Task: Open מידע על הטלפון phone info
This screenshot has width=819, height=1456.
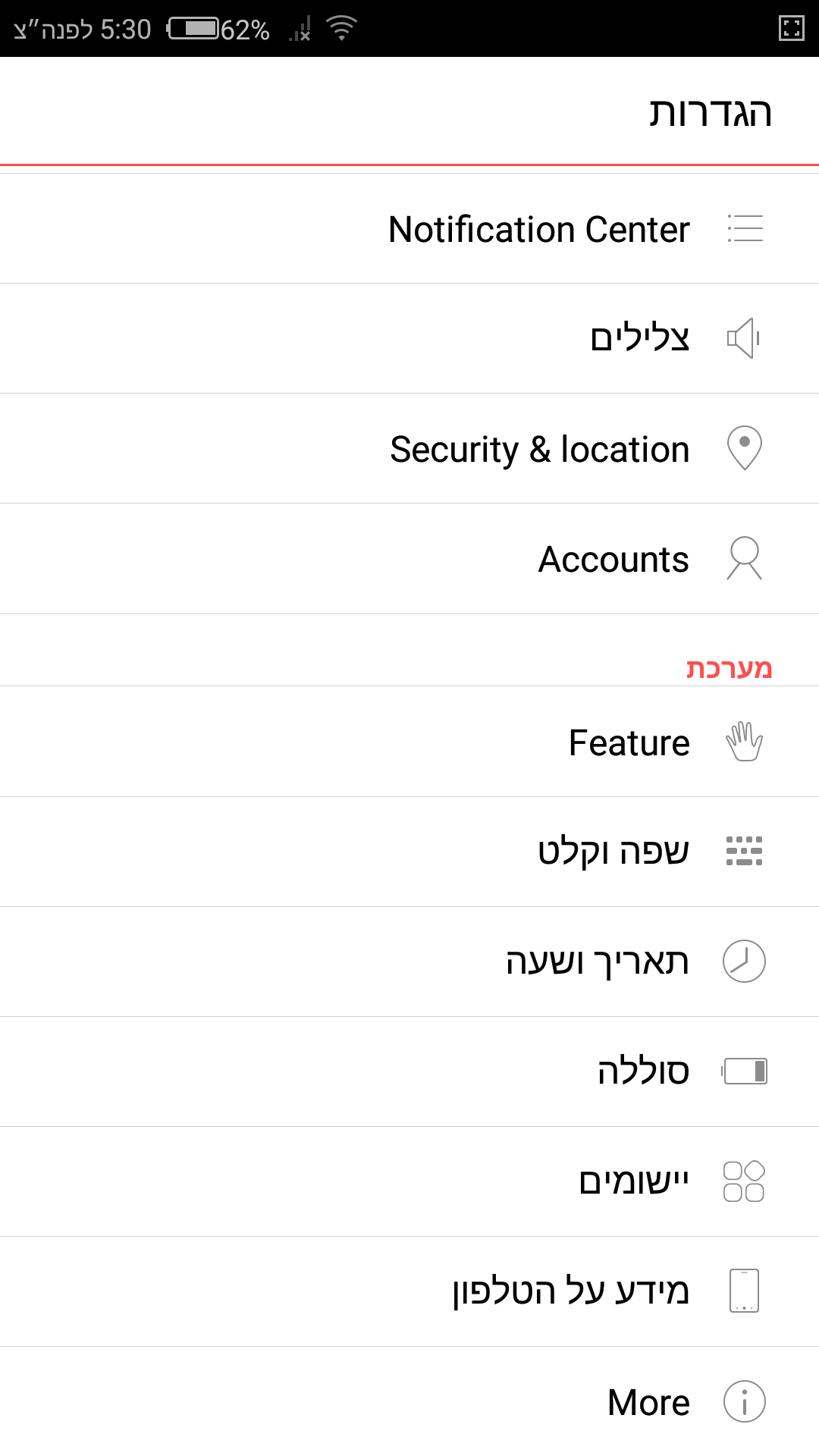Action: pyautogui.click(x=570, y=1291)
